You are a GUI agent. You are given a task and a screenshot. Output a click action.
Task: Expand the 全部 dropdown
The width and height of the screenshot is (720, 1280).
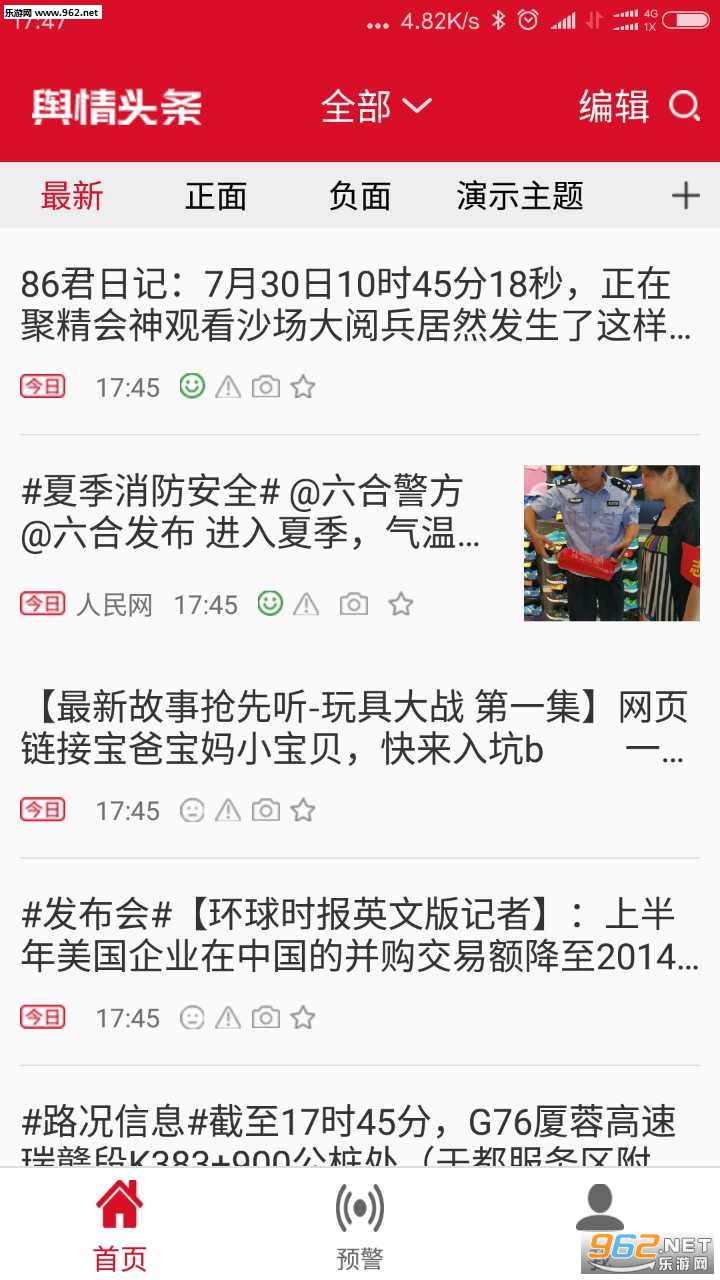click(x=375, y=106)
